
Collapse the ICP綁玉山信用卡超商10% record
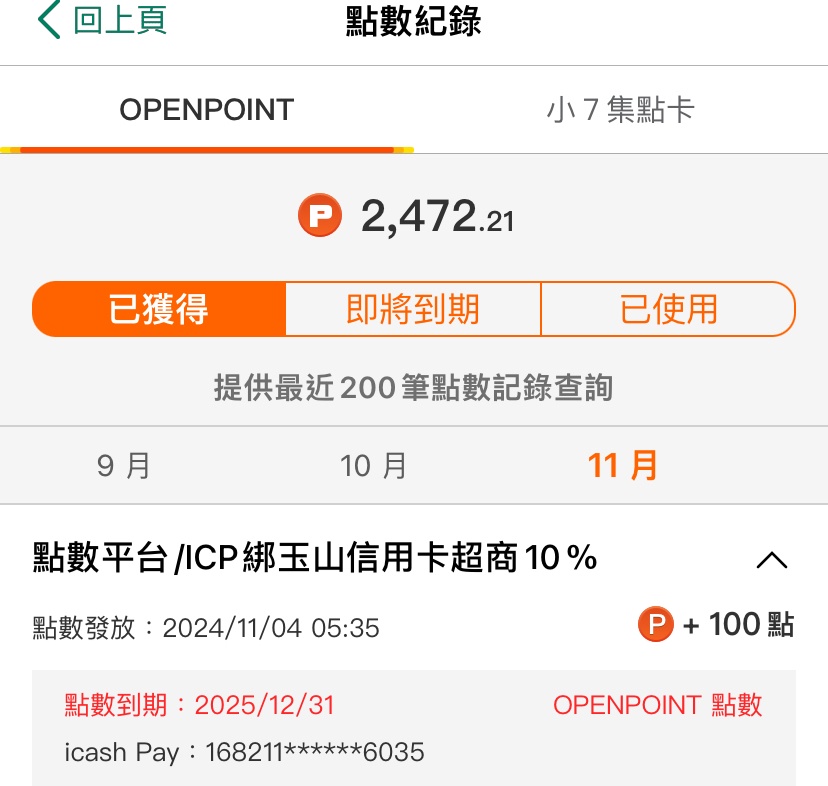point(771,560)
